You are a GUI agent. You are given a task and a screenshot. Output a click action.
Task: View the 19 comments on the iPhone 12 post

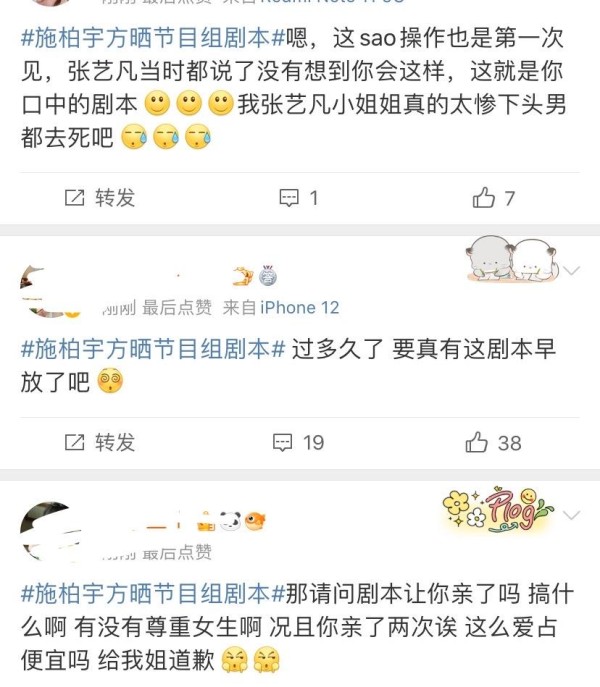click(x=298, y=442)
